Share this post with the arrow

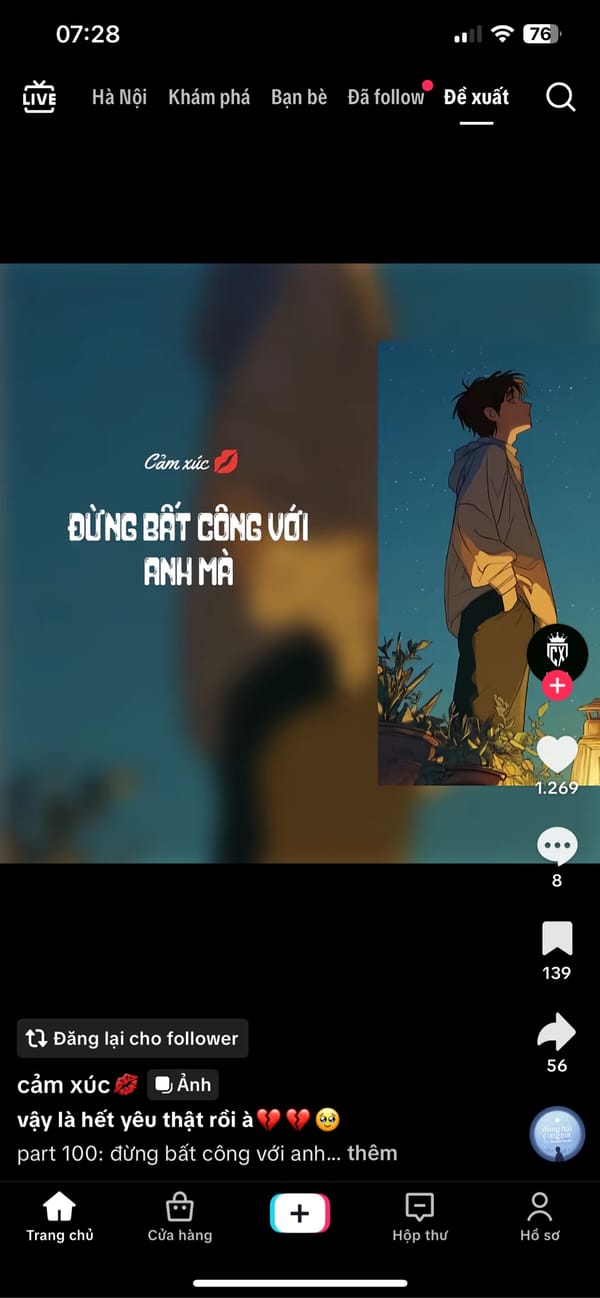557,1031
